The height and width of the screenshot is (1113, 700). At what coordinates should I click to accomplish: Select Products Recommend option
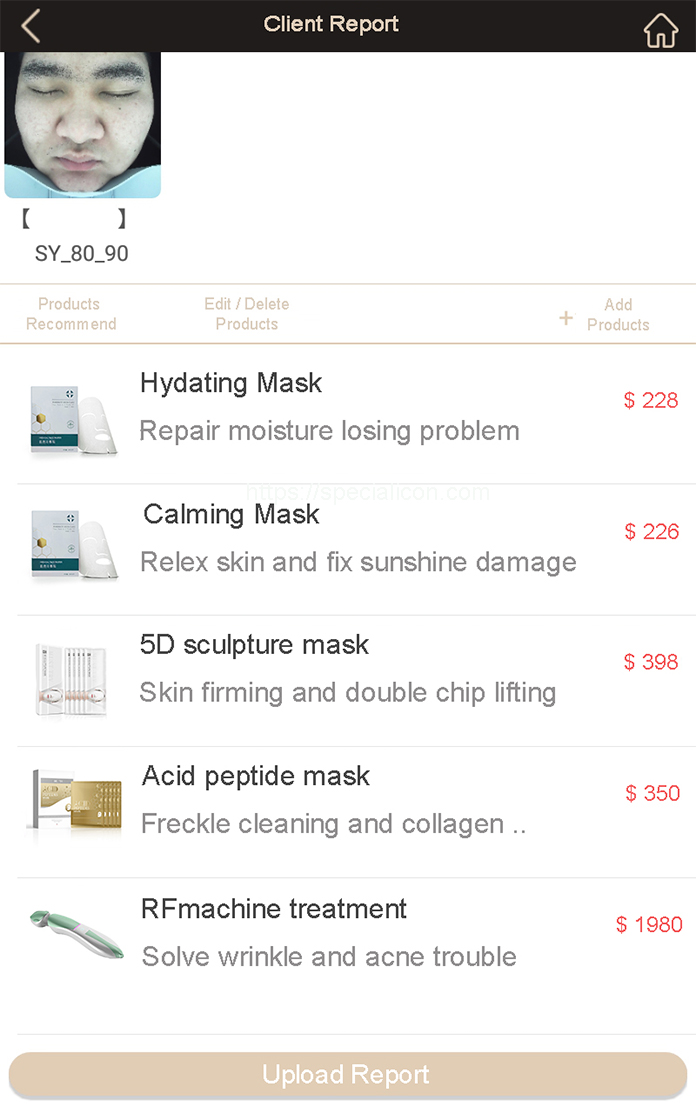(x=70, y=314)
